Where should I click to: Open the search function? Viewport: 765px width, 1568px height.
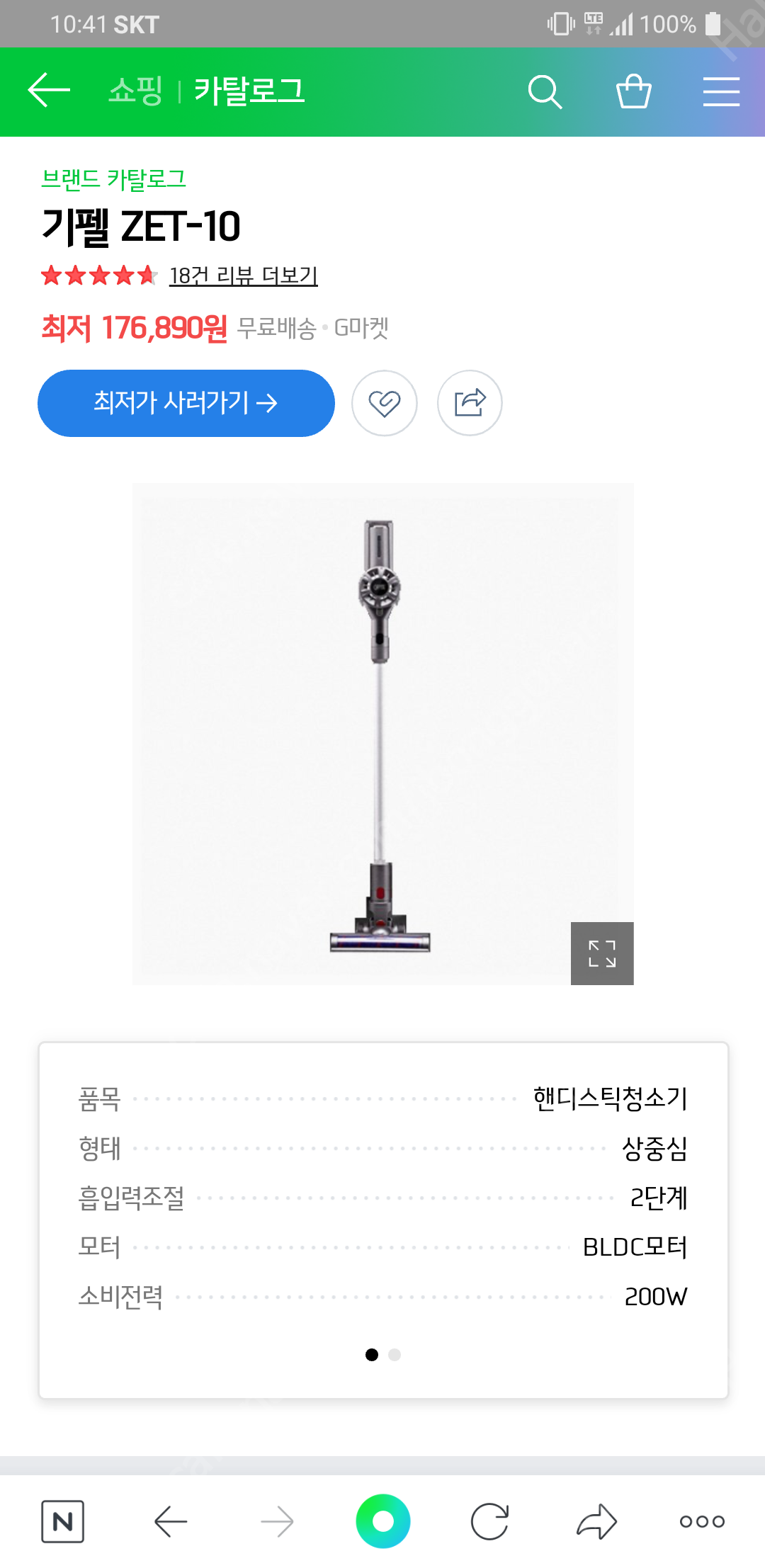coord(545,91)
